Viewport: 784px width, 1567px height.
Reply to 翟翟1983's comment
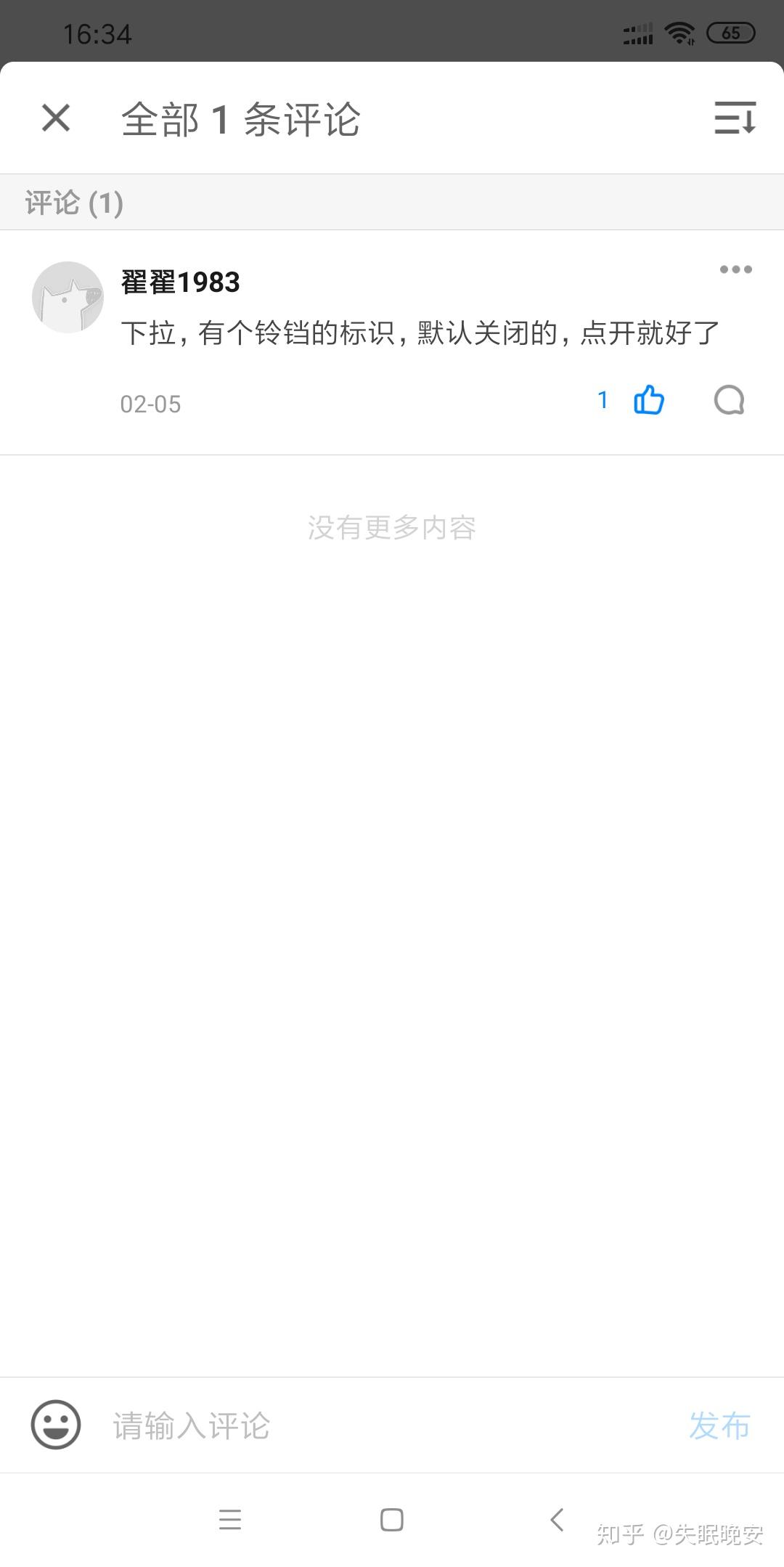pyautogui.click(x=729, y=400)
